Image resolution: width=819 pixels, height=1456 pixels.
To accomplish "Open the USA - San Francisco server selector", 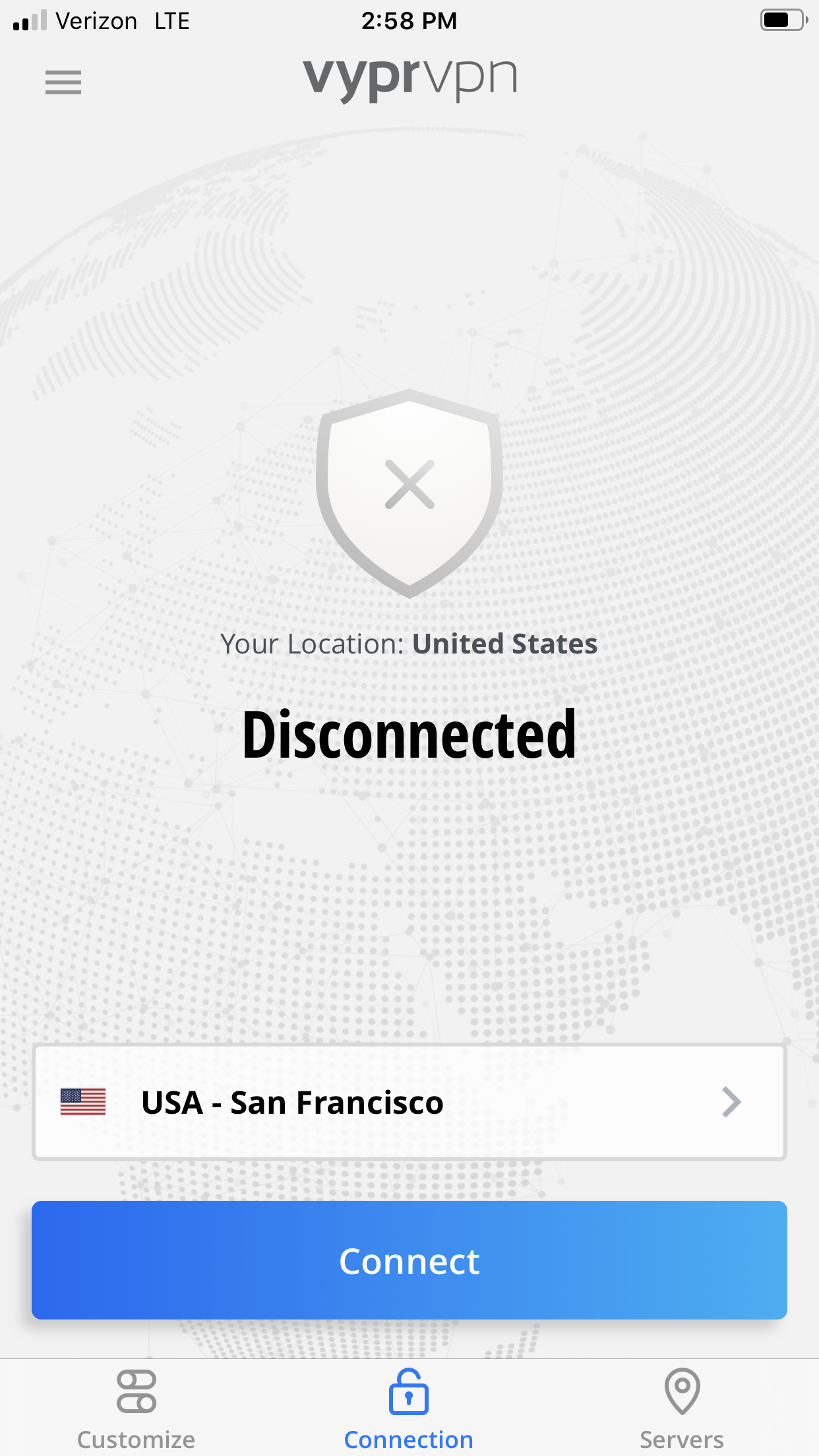I will coord(409,1102).
